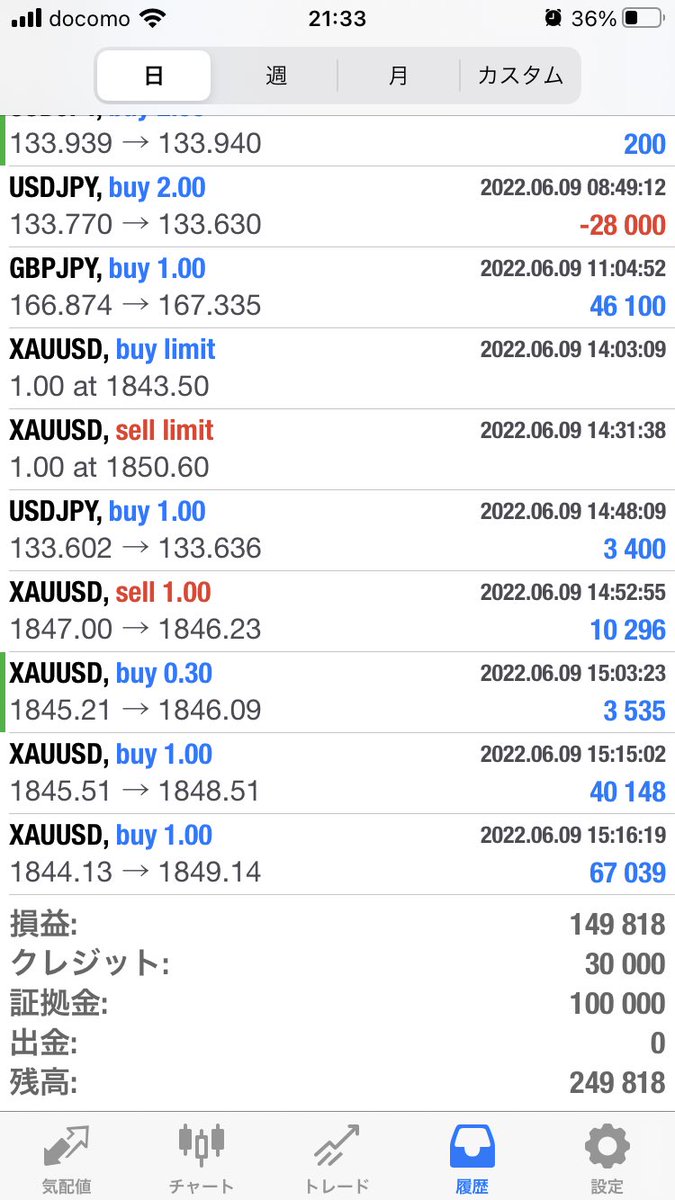Tap the XAUUSD buy 1.00 trade at 15:16:19
This screenshot has width=675, height=1200.
pos(337,854)
